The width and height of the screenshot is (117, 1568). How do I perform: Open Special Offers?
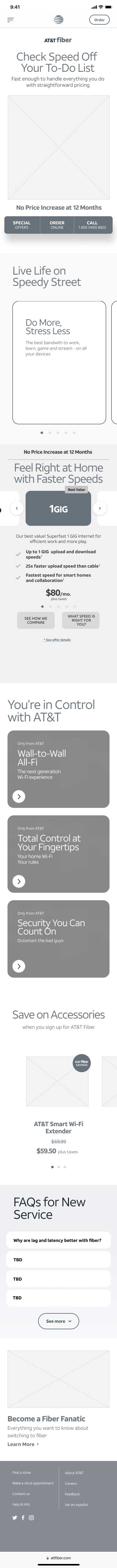(x=21, y=225)
